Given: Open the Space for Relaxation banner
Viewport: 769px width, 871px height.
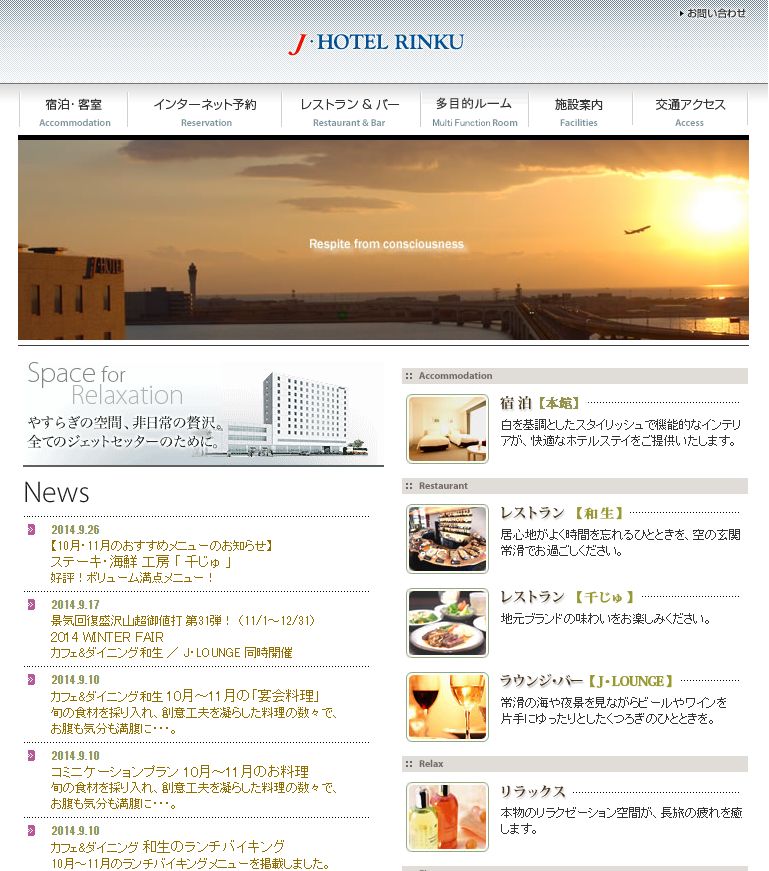Looking at the screenshot, I should click(x=203, y=412).
